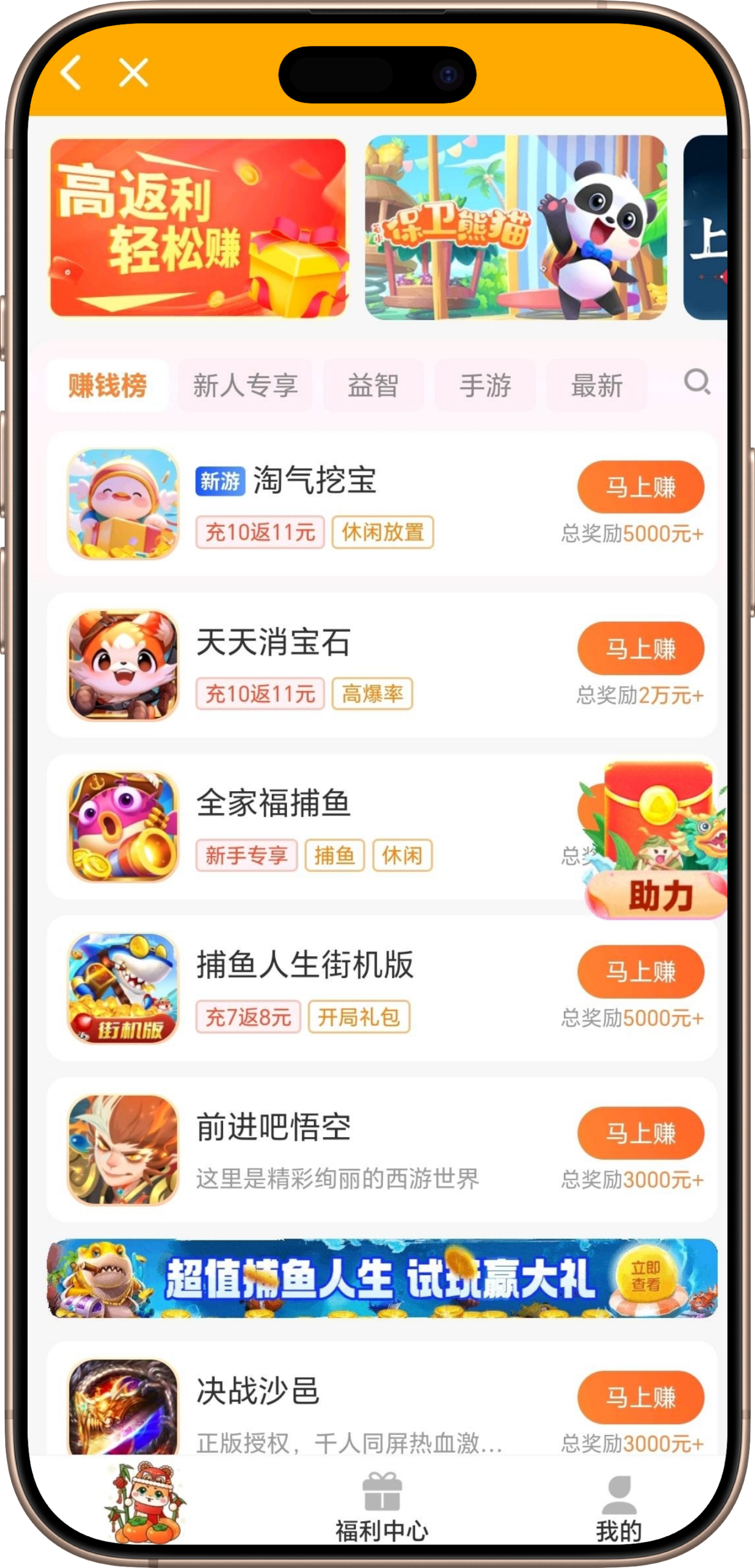Viewport: 755px width, 1568px height.
Task: Tap 马上赚 for 决战沙邑
Action: tap(641, 1397)
